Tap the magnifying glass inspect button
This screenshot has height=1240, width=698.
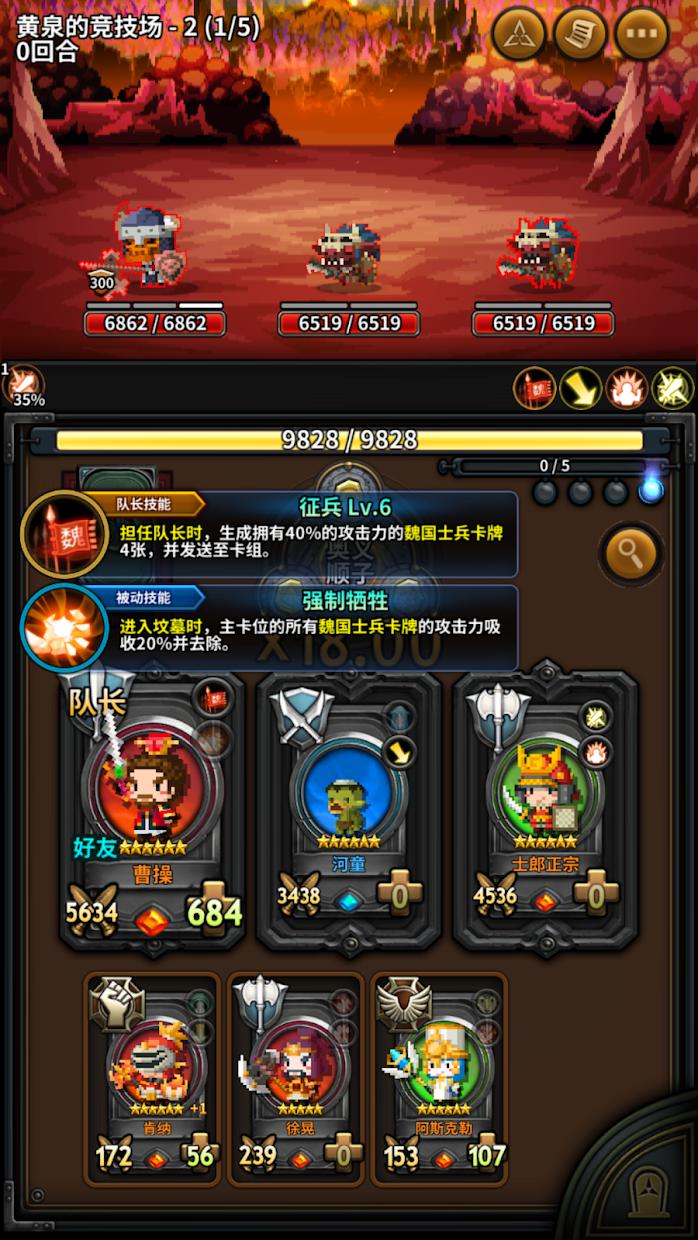click(631, 551)
